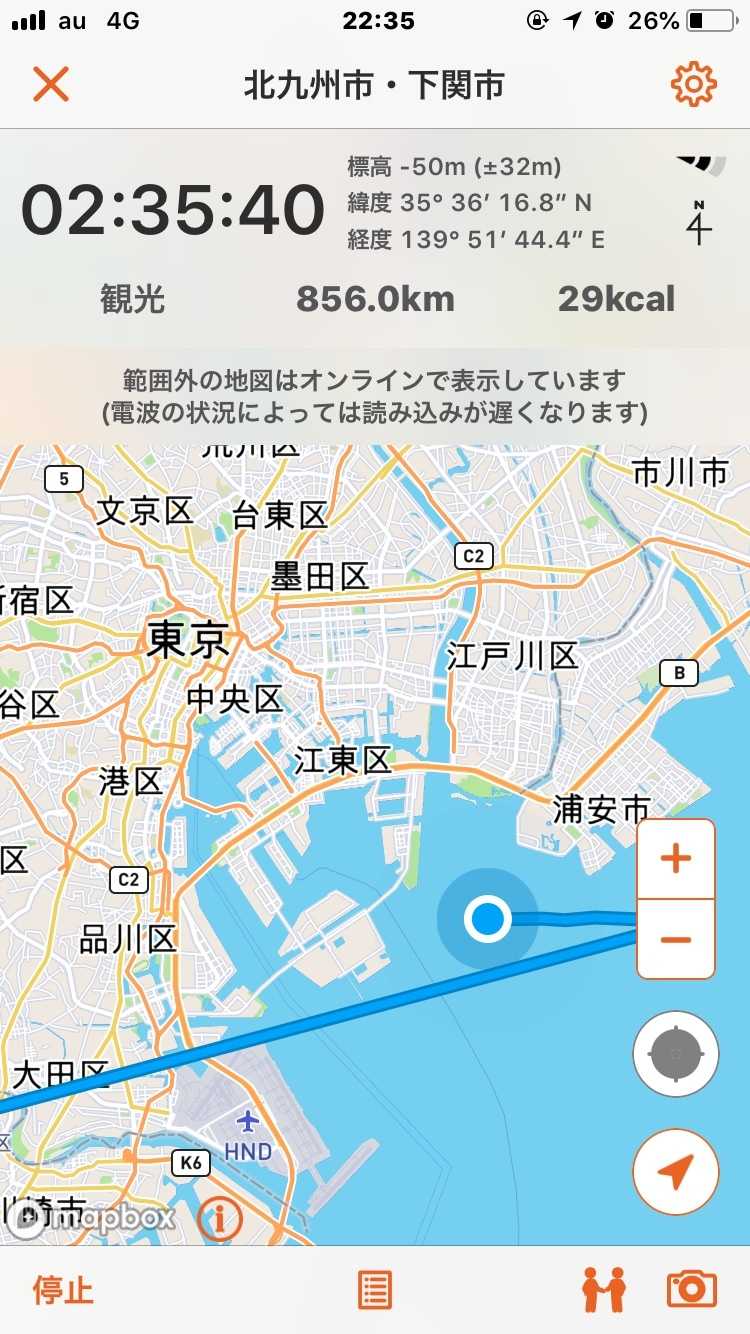Center the map on current location
Screen dimensions: 750x1334
tap(676, 1171)
